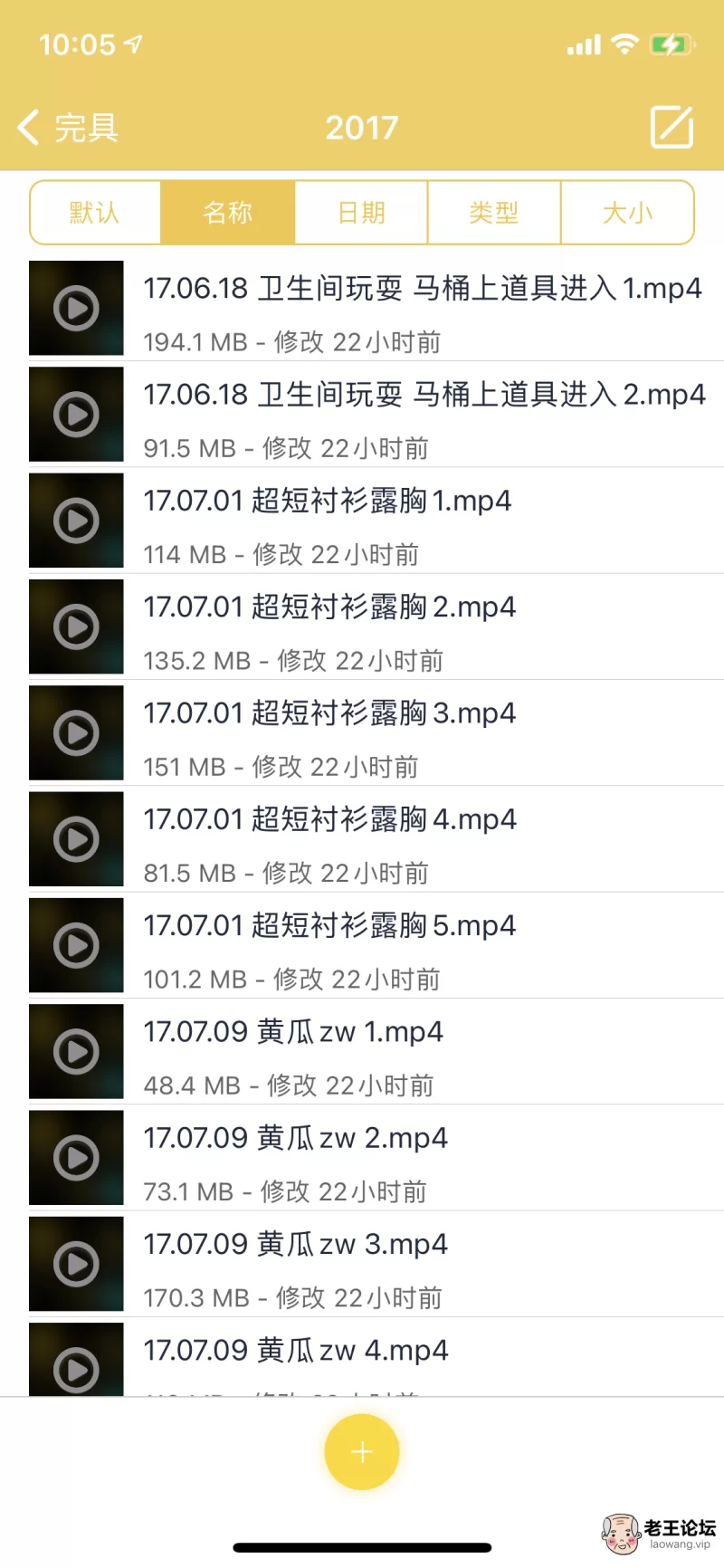Open the 17.07.01 file sized 135.2 MB
Image resolution: width=724 pixels, height=1568 pixels.
tap(376, 626)
